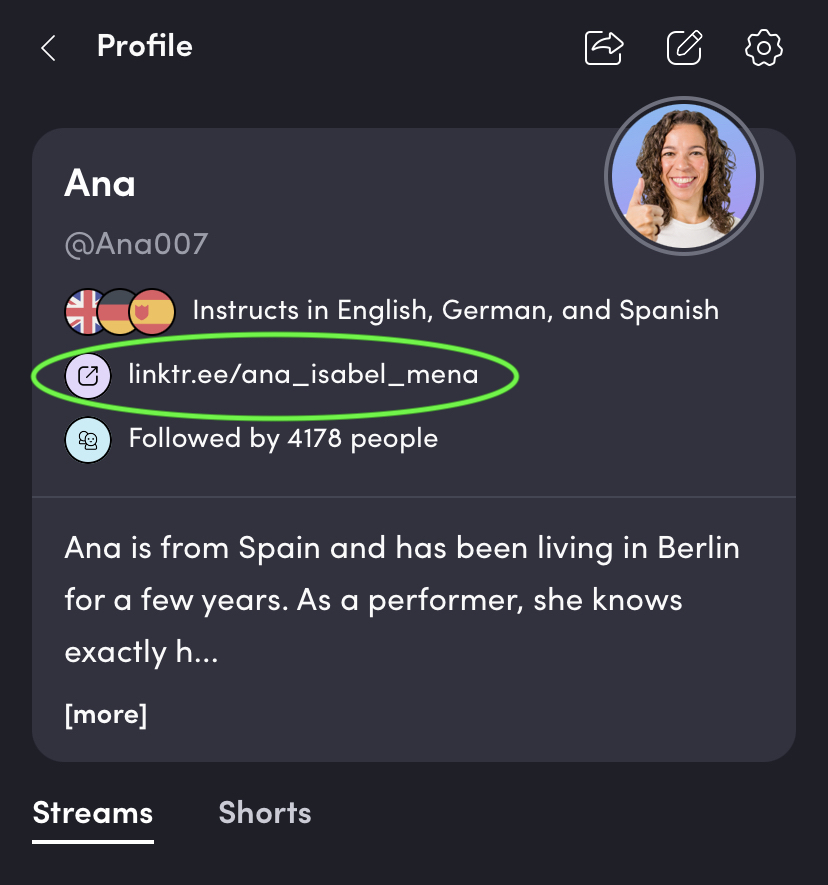Image resolution: width=828 pixels, height=885 pixels.
Task: Open the settings gear
Action: pyautogui.click(x=764, y=47)
